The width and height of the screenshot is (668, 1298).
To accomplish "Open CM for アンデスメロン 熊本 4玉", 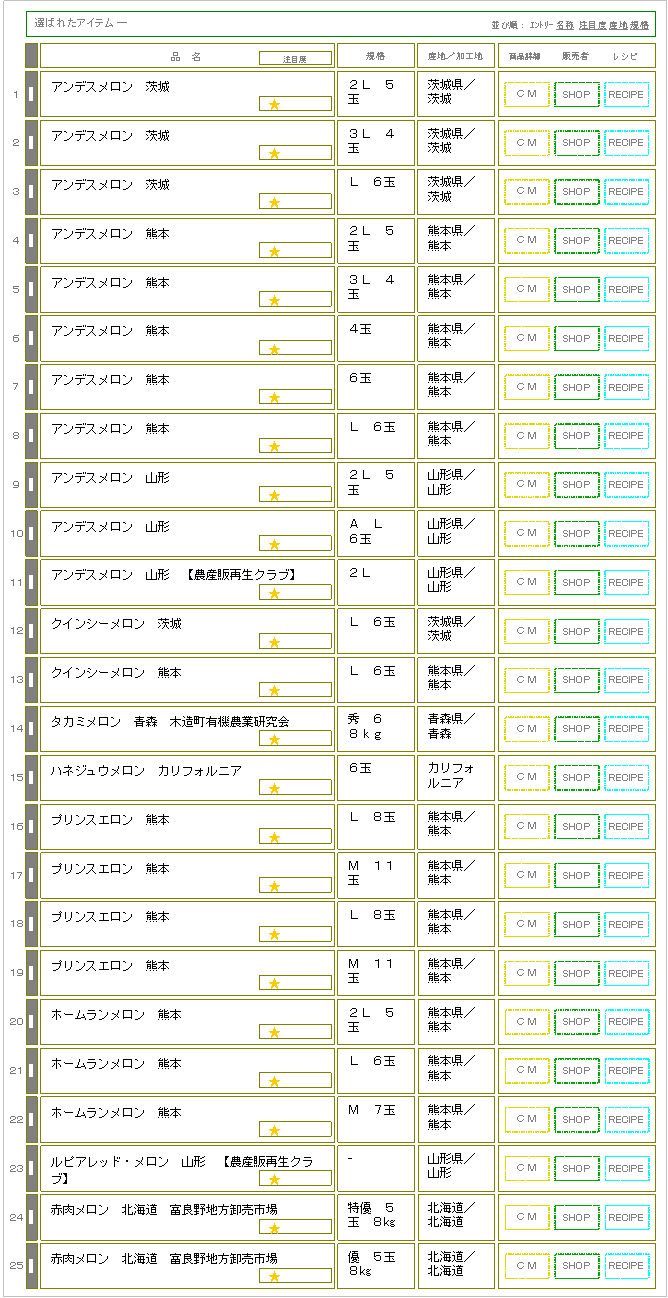I will (527, 338).
